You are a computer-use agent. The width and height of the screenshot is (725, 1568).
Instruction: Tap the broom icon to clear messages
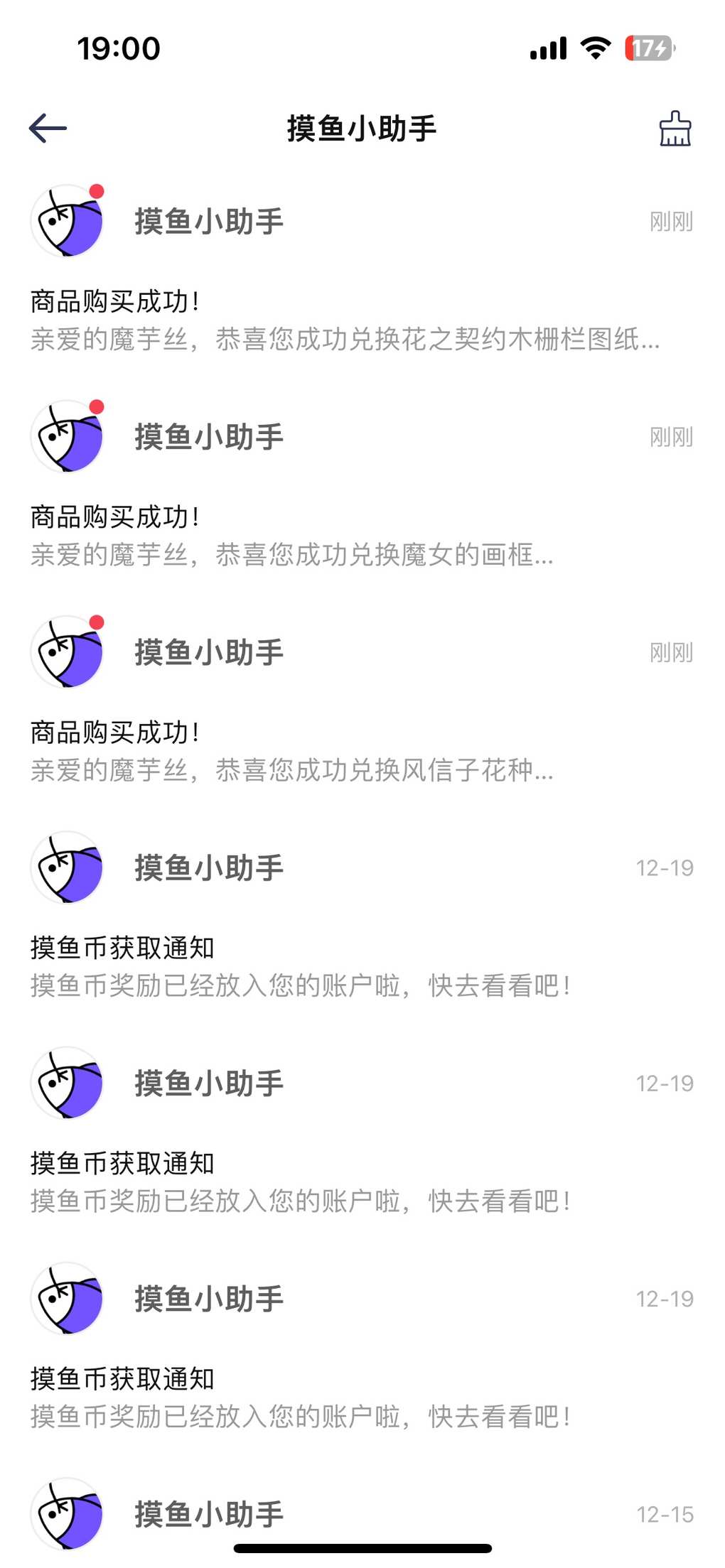point(675,129)
